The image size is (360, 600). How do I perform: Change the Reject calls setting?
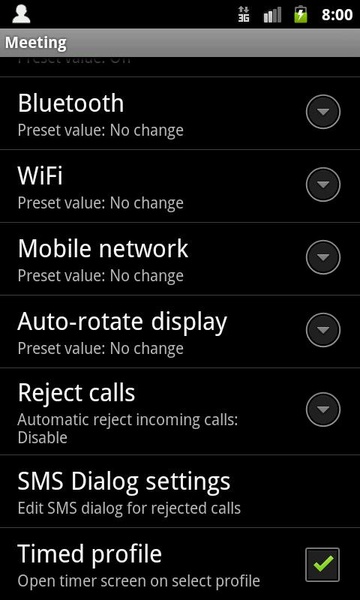323,409
